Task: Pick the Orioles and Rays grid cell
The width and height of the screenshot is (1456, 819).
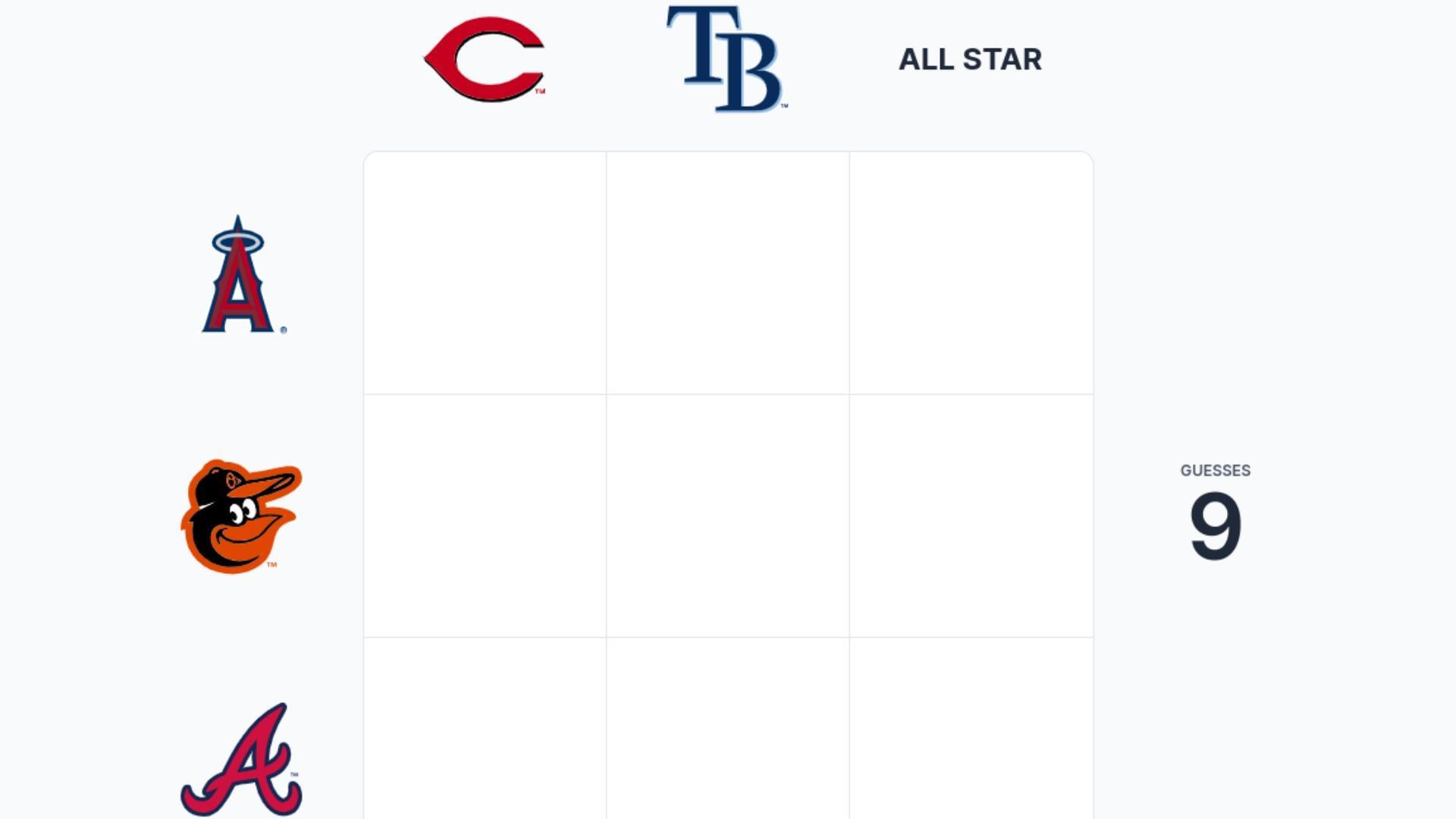Action: [727, 516]
